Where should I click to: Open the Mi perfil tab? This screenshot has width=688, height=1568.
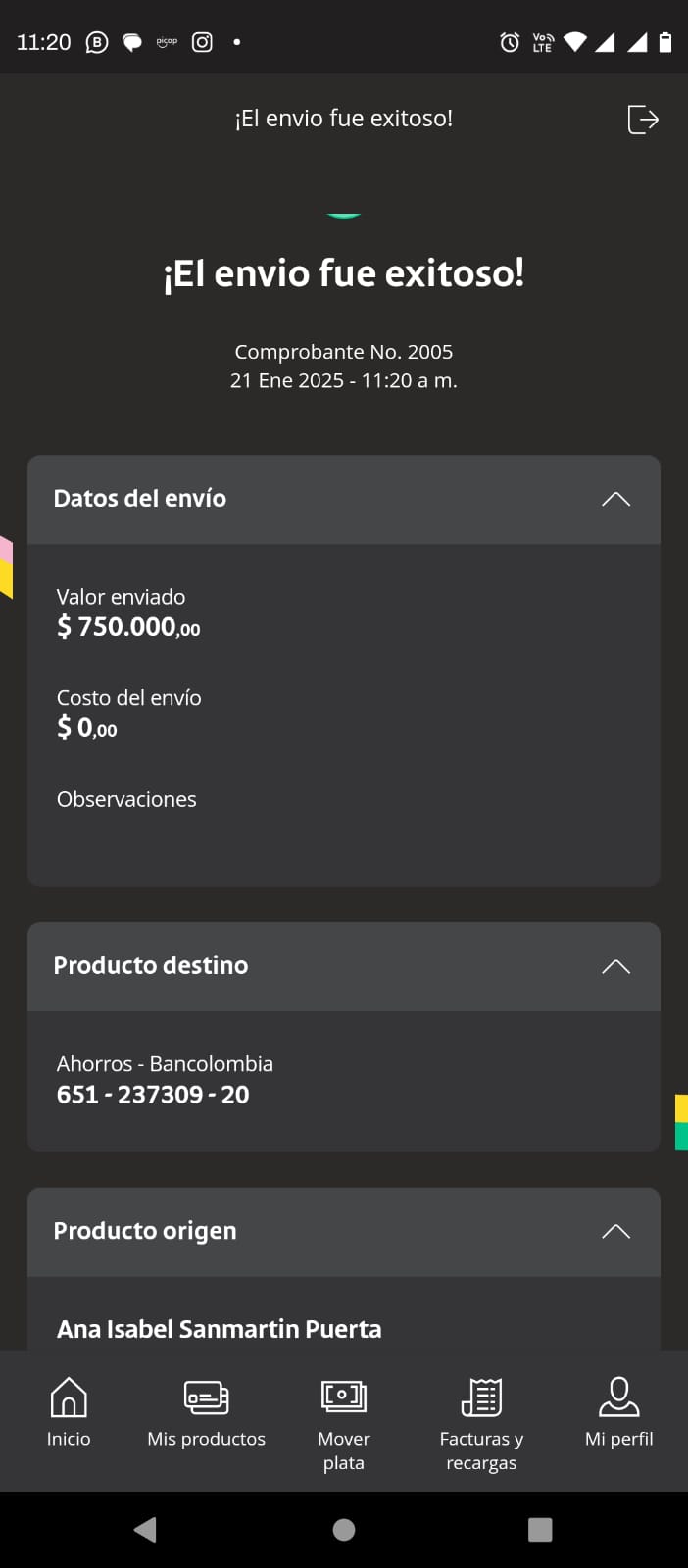pyautogui.click(x=618, y=1411)
